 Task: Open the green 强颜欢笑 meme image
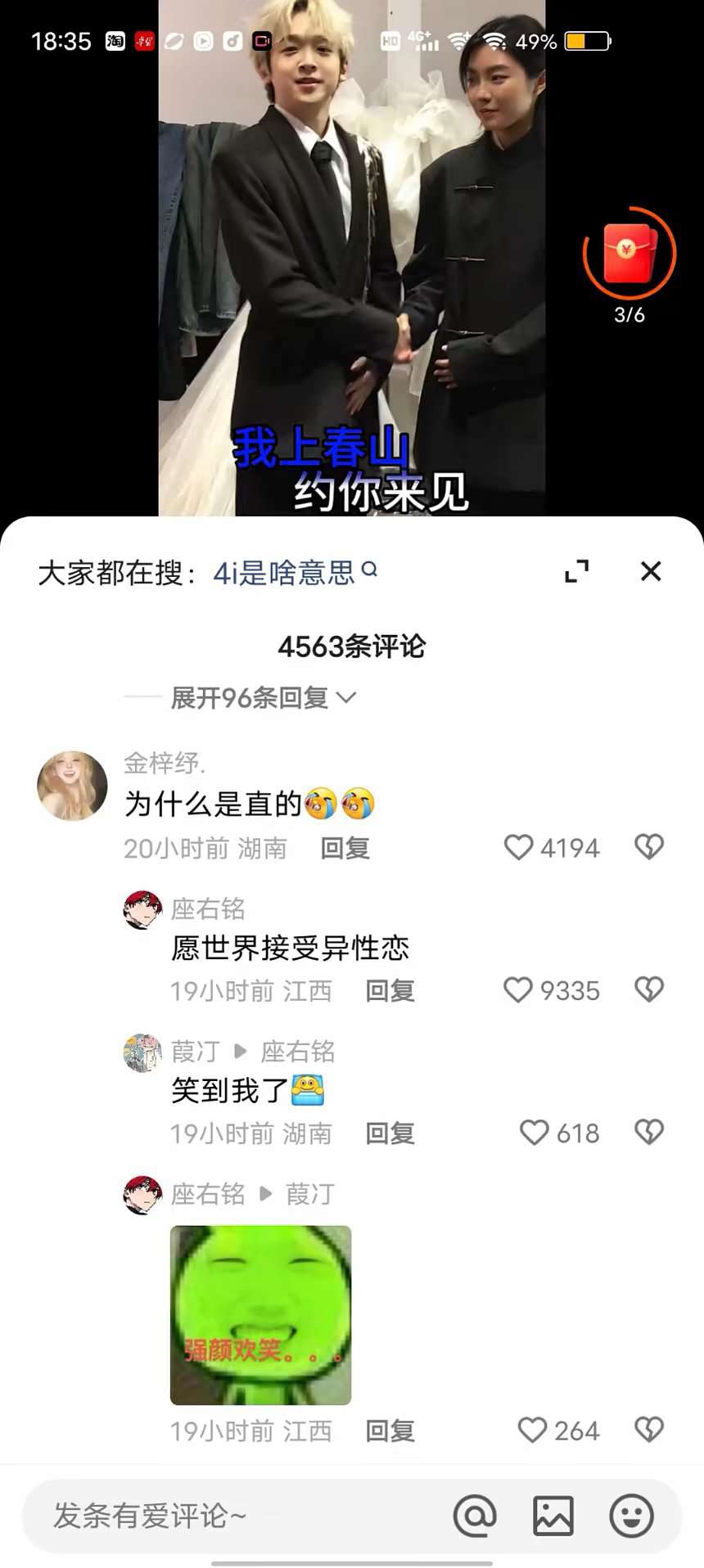(260, 1314)
